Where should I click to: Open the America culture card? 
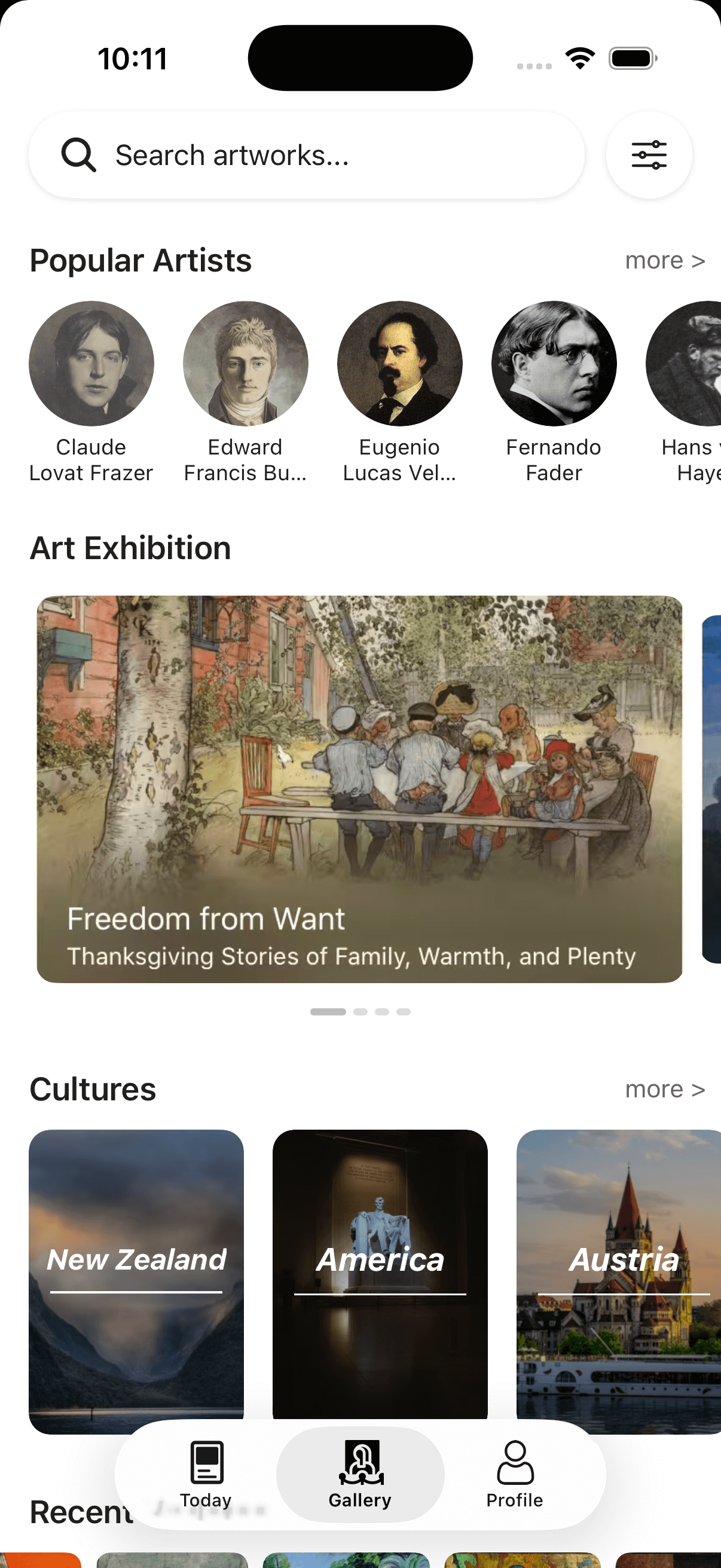[380, 1272]
